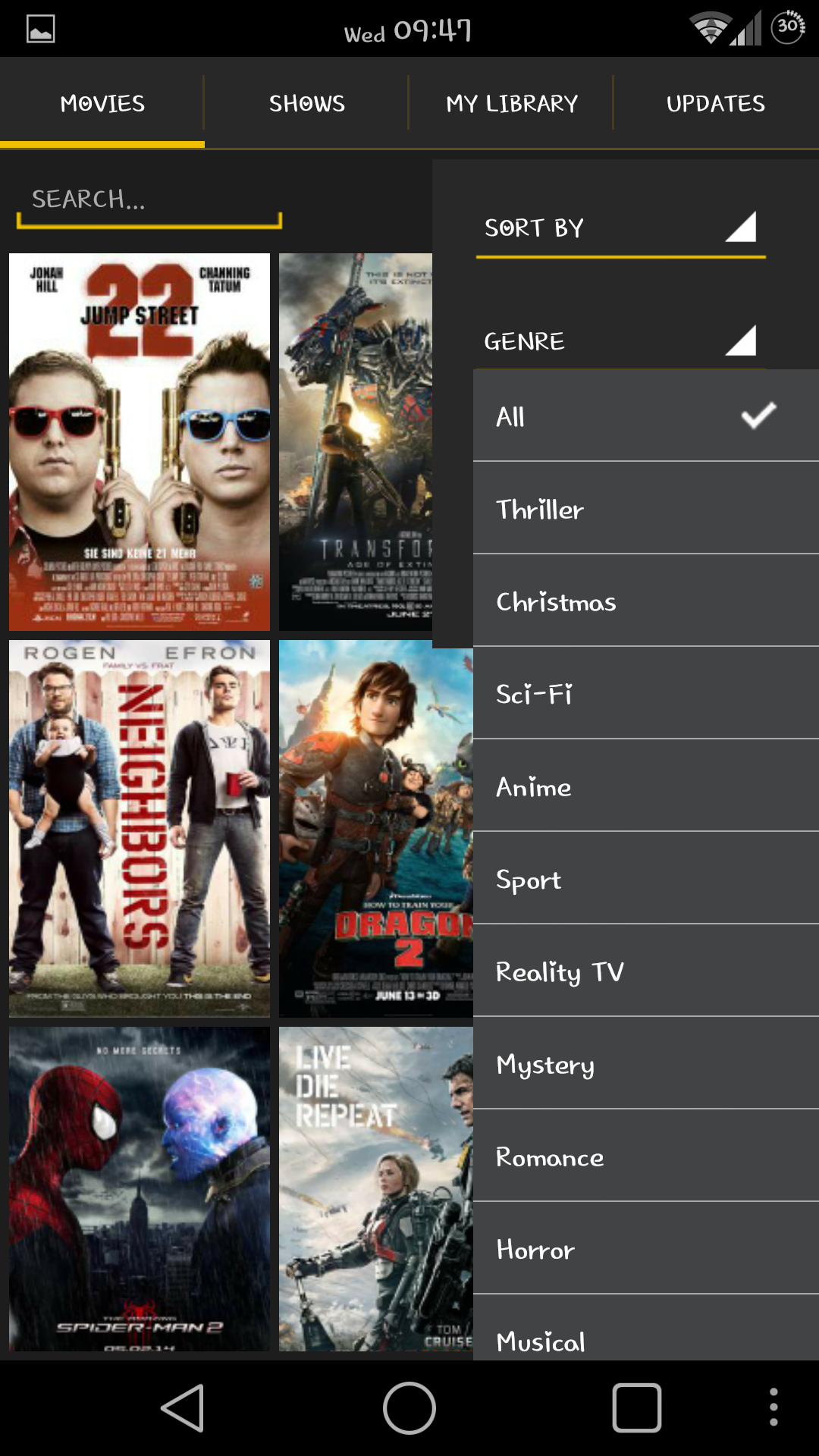This screenshot has width=819, height=1456.
Task: Collapse the Genre dropdown
Action: pyautogui.click(x=620, y=341)
